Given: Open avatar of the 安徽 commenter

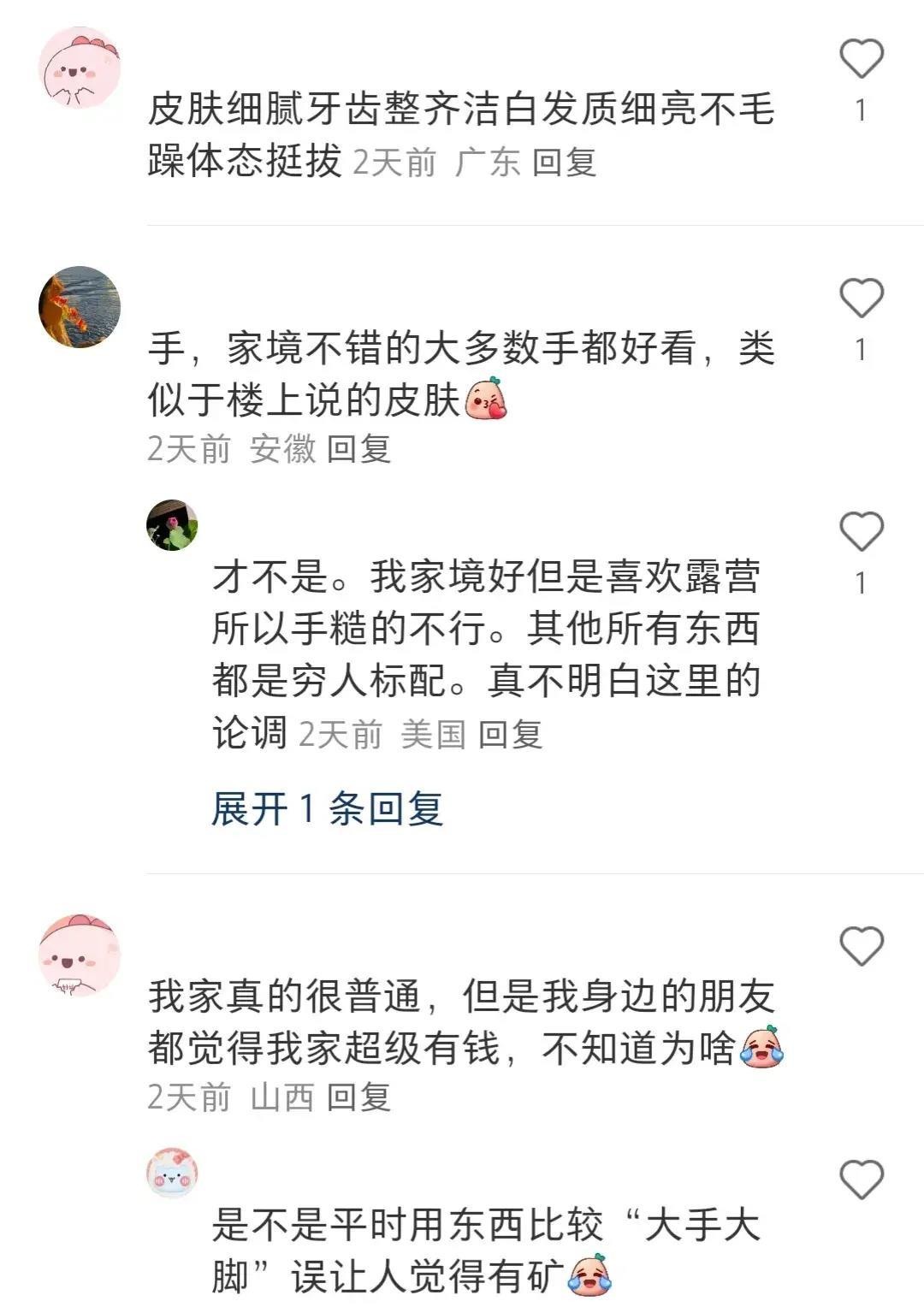Looking at the screenshot, I should coord(80,307).
